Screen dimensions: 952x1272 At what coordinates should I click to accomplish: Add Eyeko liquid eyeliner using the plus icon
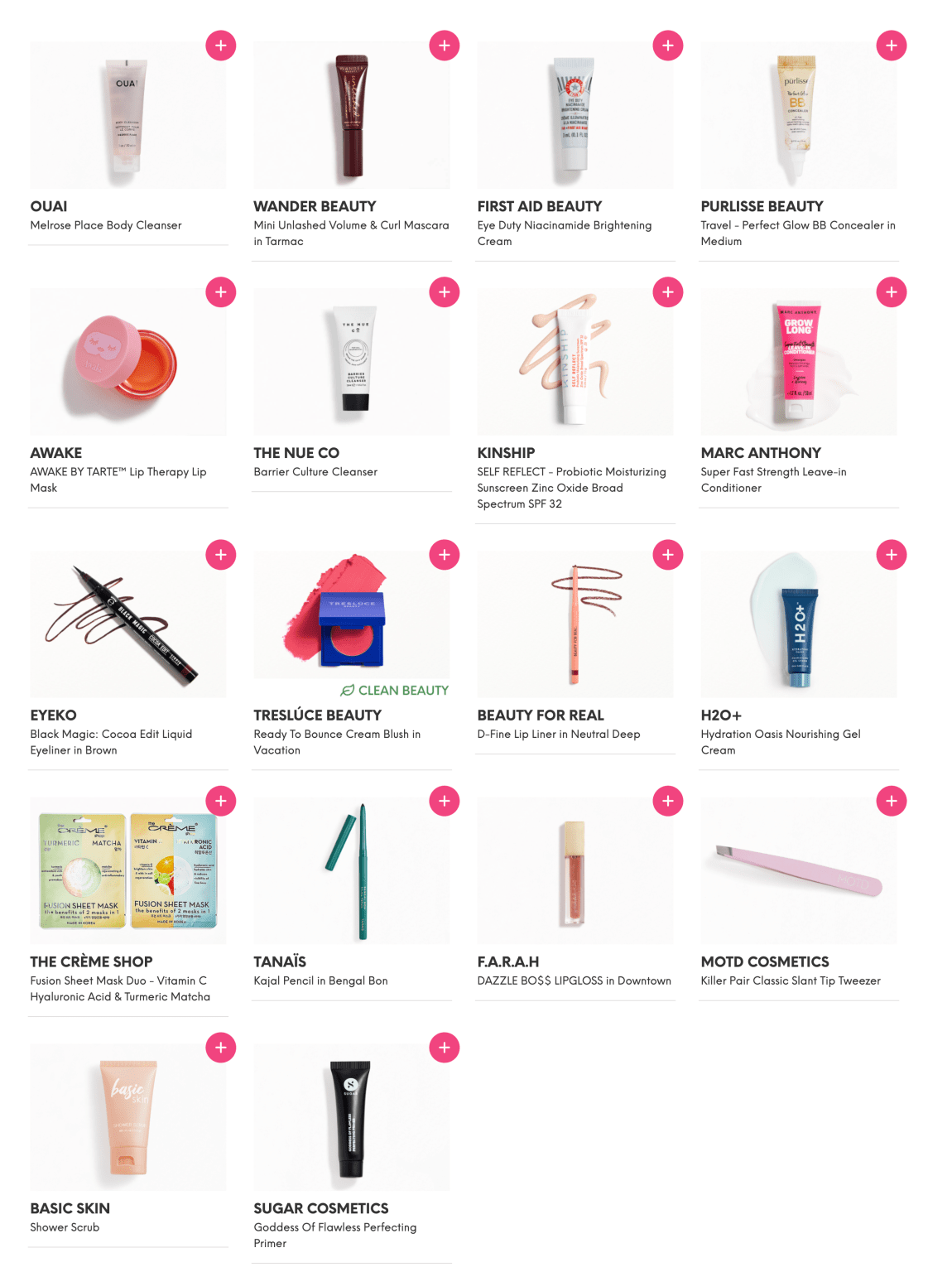220,555
